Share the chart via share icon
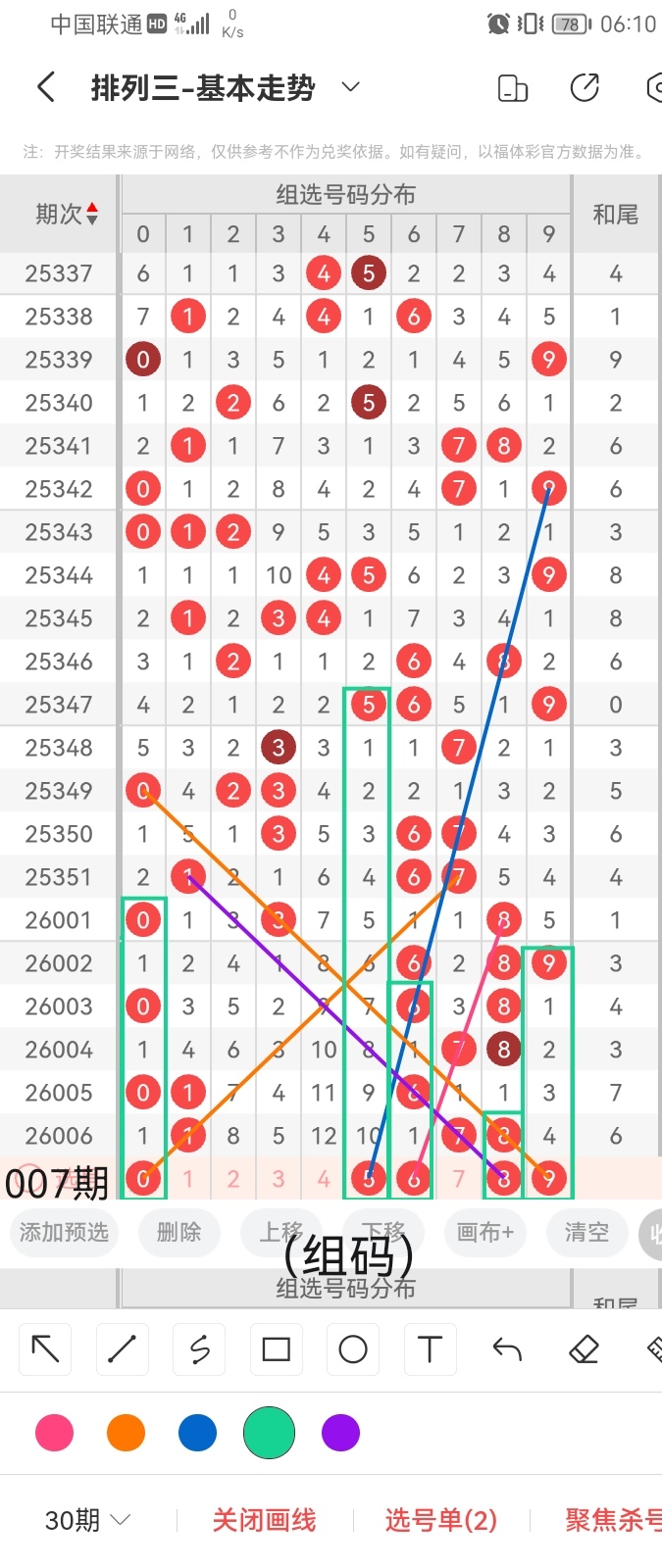Screen dimensions: 662x1568 point(585,88)
